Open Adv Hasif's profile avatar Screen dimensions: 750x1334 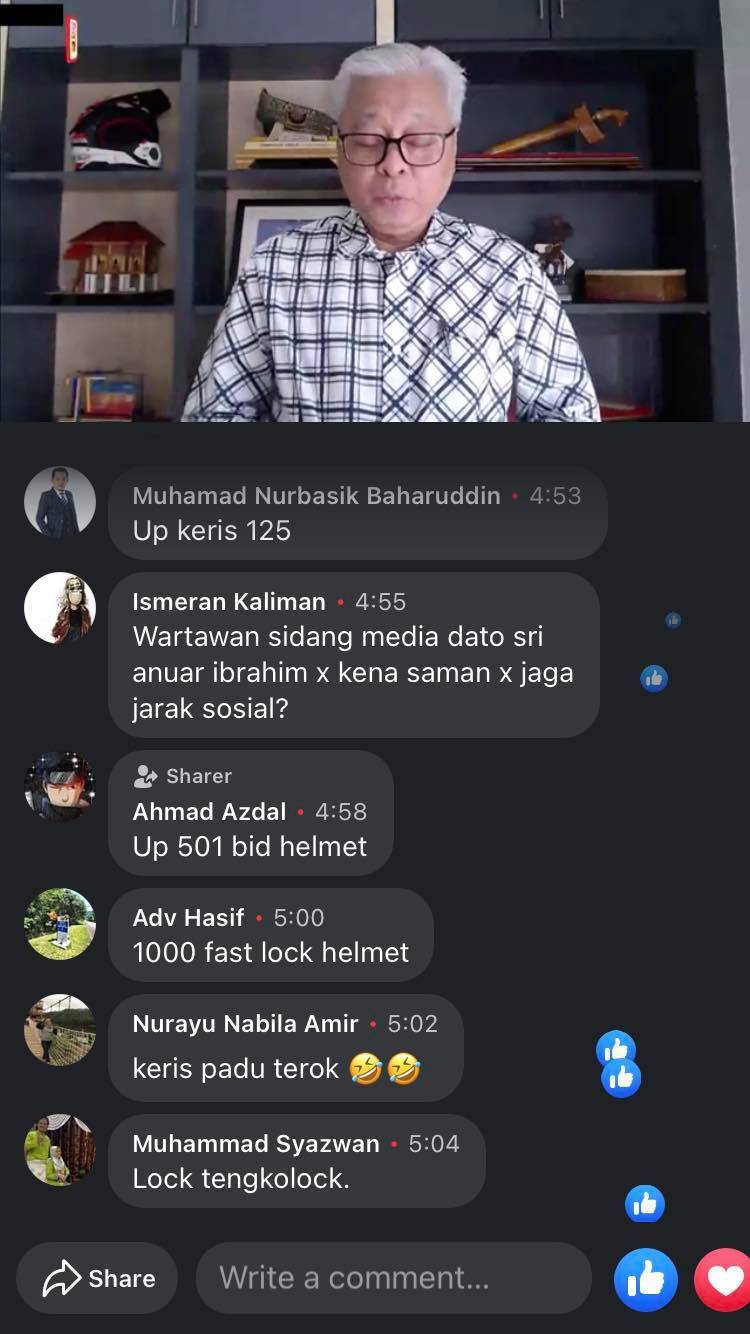[60, 924]
